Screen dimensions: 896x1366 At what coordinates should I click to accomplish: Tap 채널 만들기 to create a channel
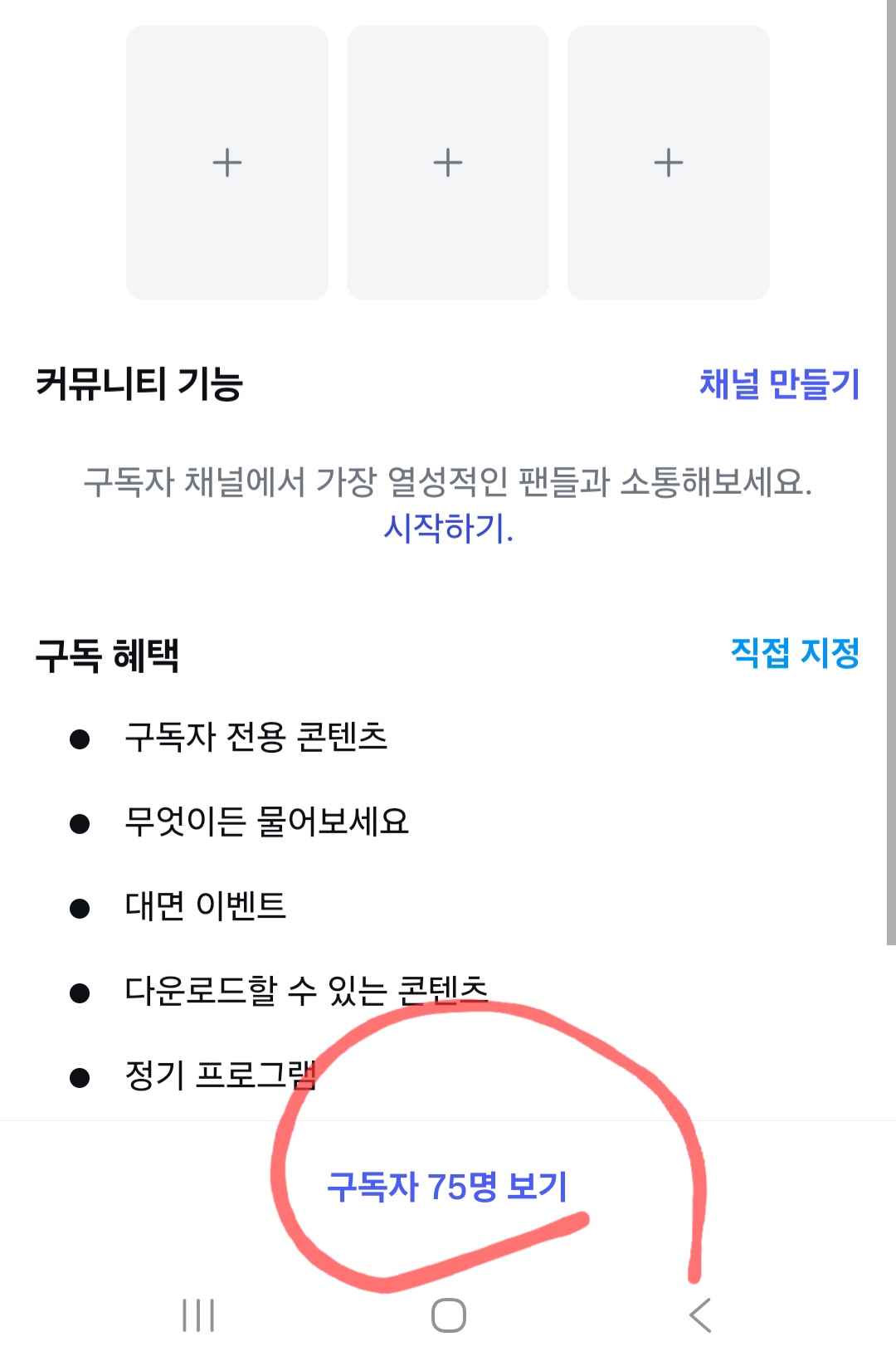pos(779,383)
